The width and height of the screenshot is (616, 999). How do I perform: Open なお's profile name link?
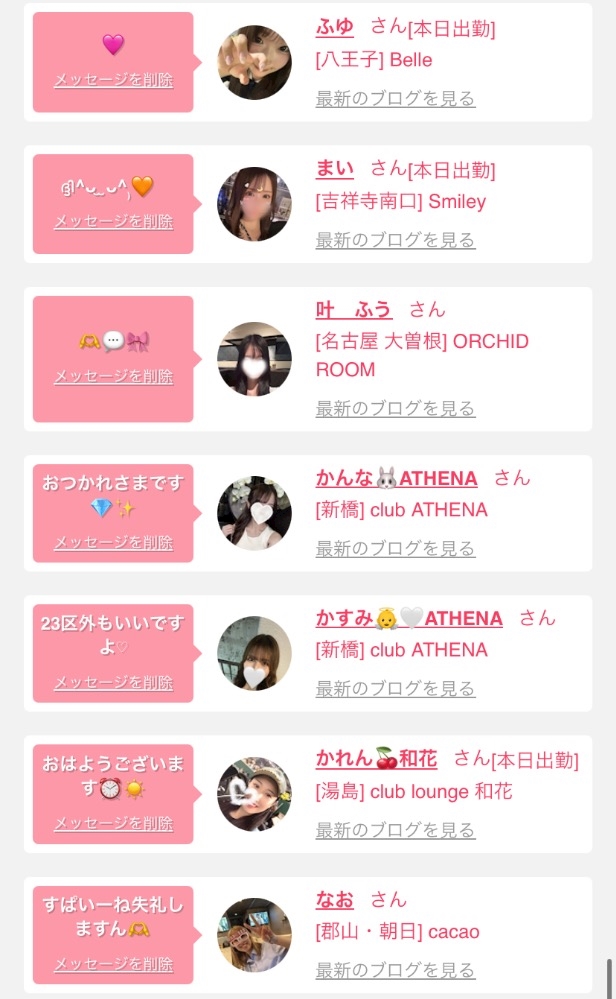334,900
